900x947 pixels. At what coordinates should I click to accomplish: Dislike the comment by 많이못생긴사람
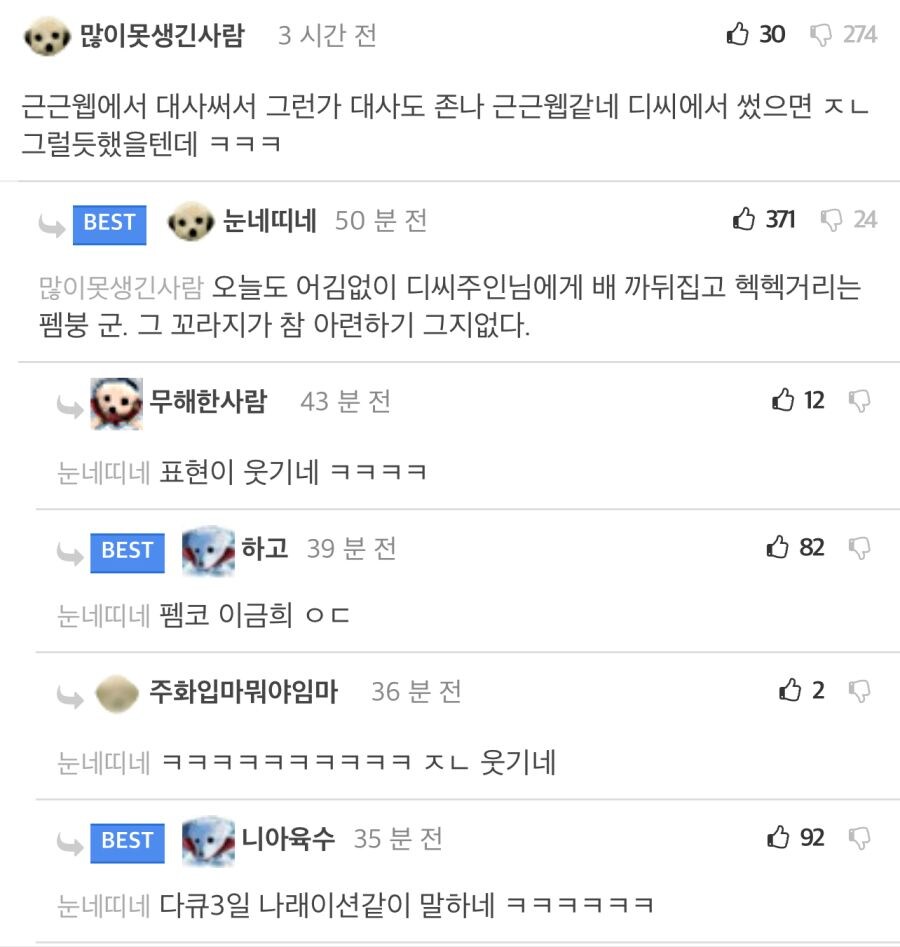click(821, 35)
